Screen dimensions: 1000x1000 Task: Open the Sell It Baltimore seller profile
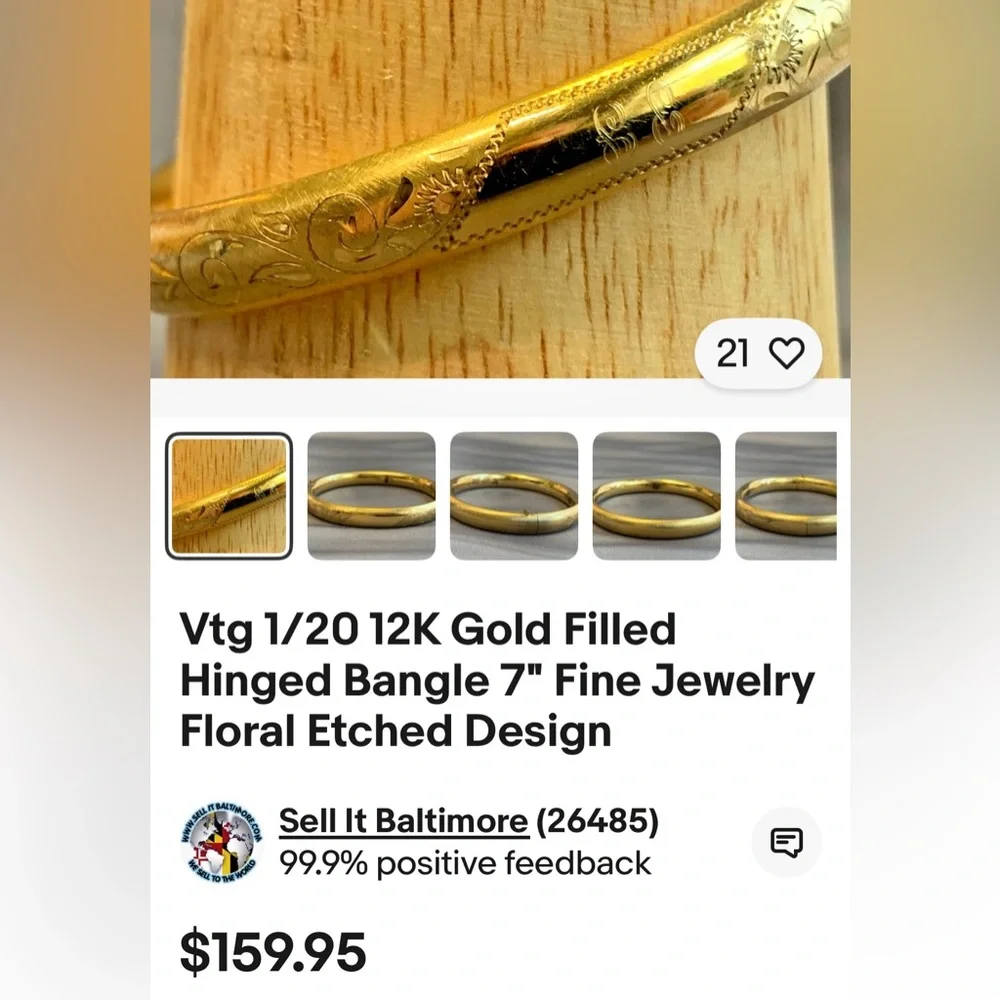(403, 822)
